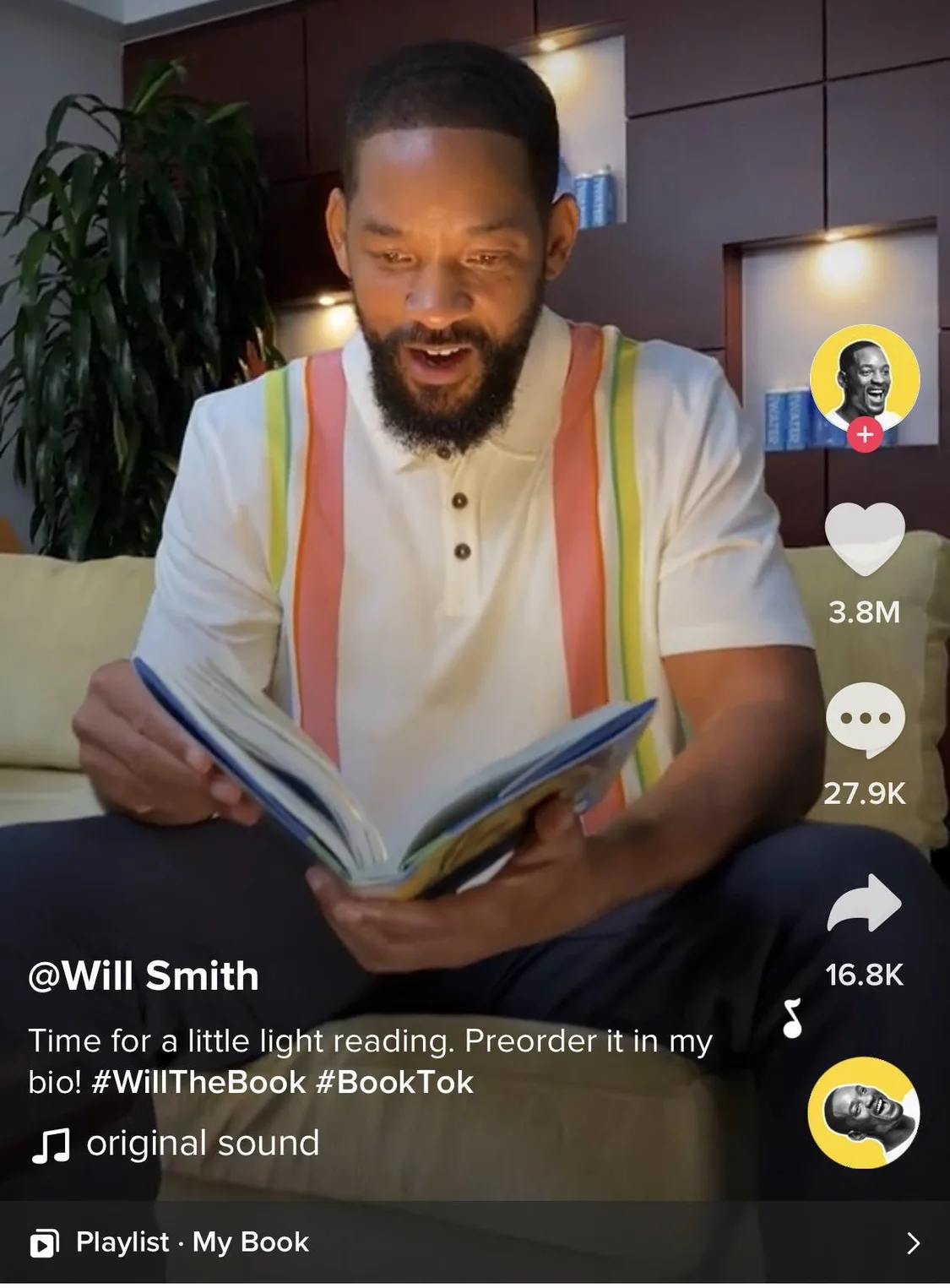The image size is (950, 1288).
Task: Follow Will Smith with the plus badge
Action: point(865,435)
